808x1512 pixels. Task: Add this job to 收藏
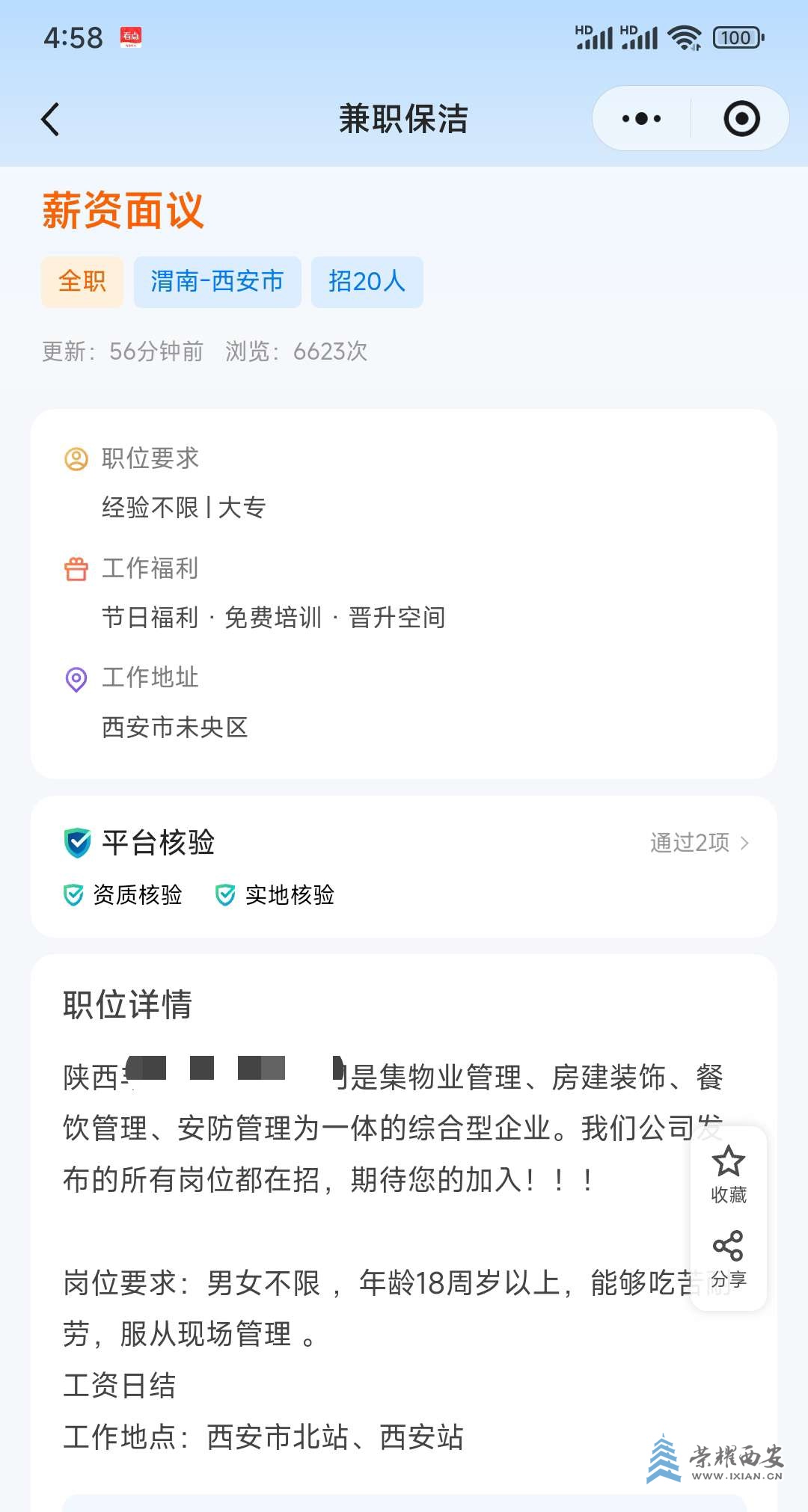click(728, 1174)
